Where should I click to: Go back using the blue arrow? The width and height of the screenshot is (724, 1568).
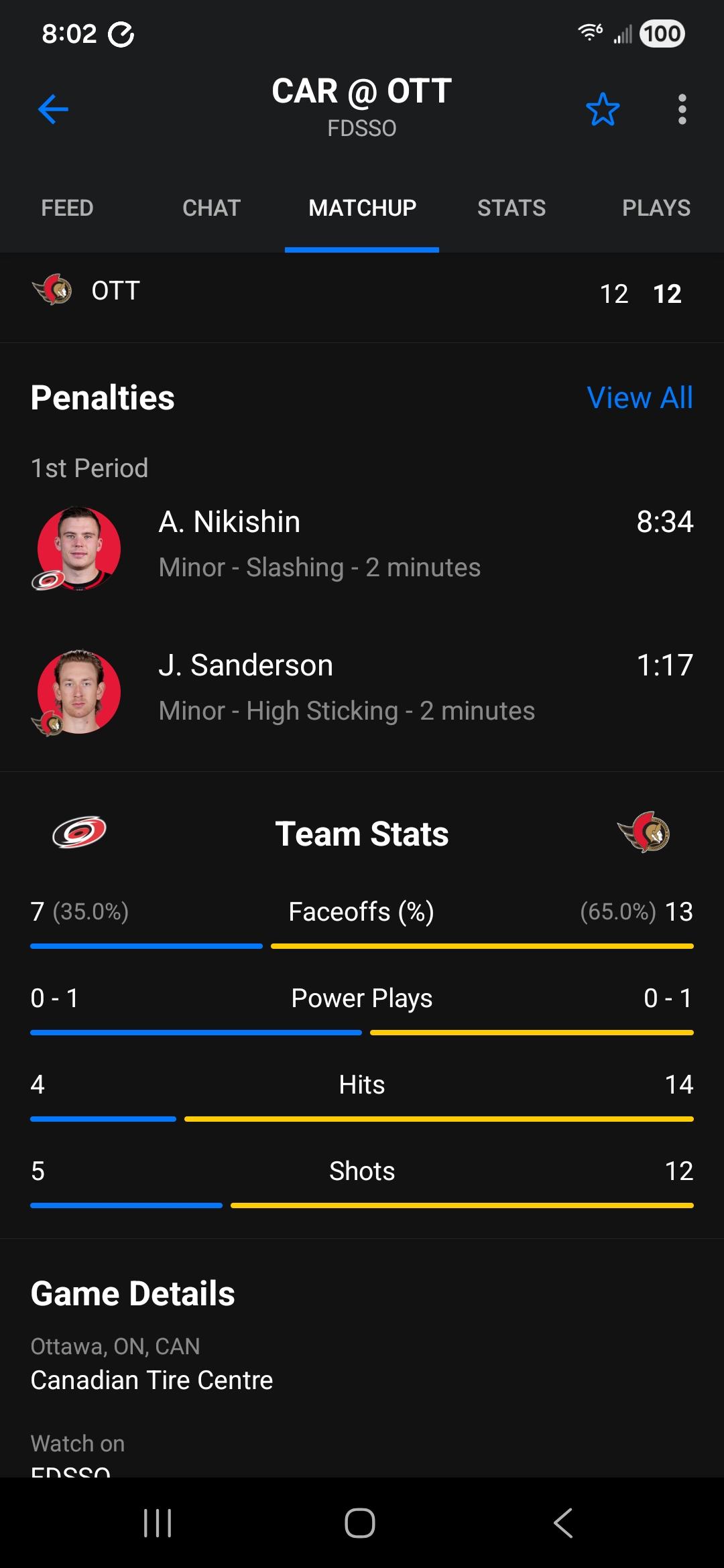(54, 109)
